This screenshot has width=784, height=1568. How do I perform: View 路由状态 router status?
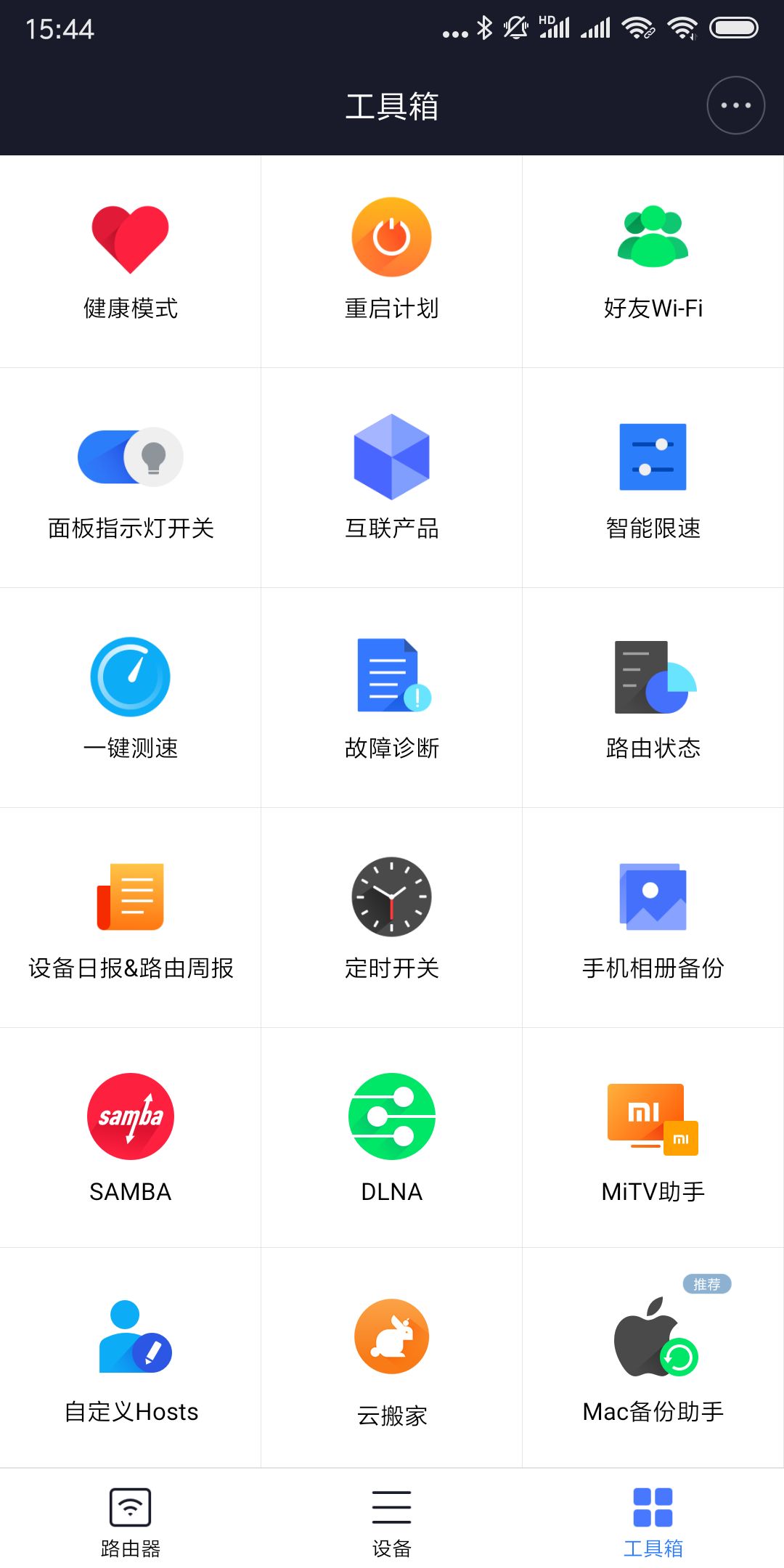click(653, 698)
